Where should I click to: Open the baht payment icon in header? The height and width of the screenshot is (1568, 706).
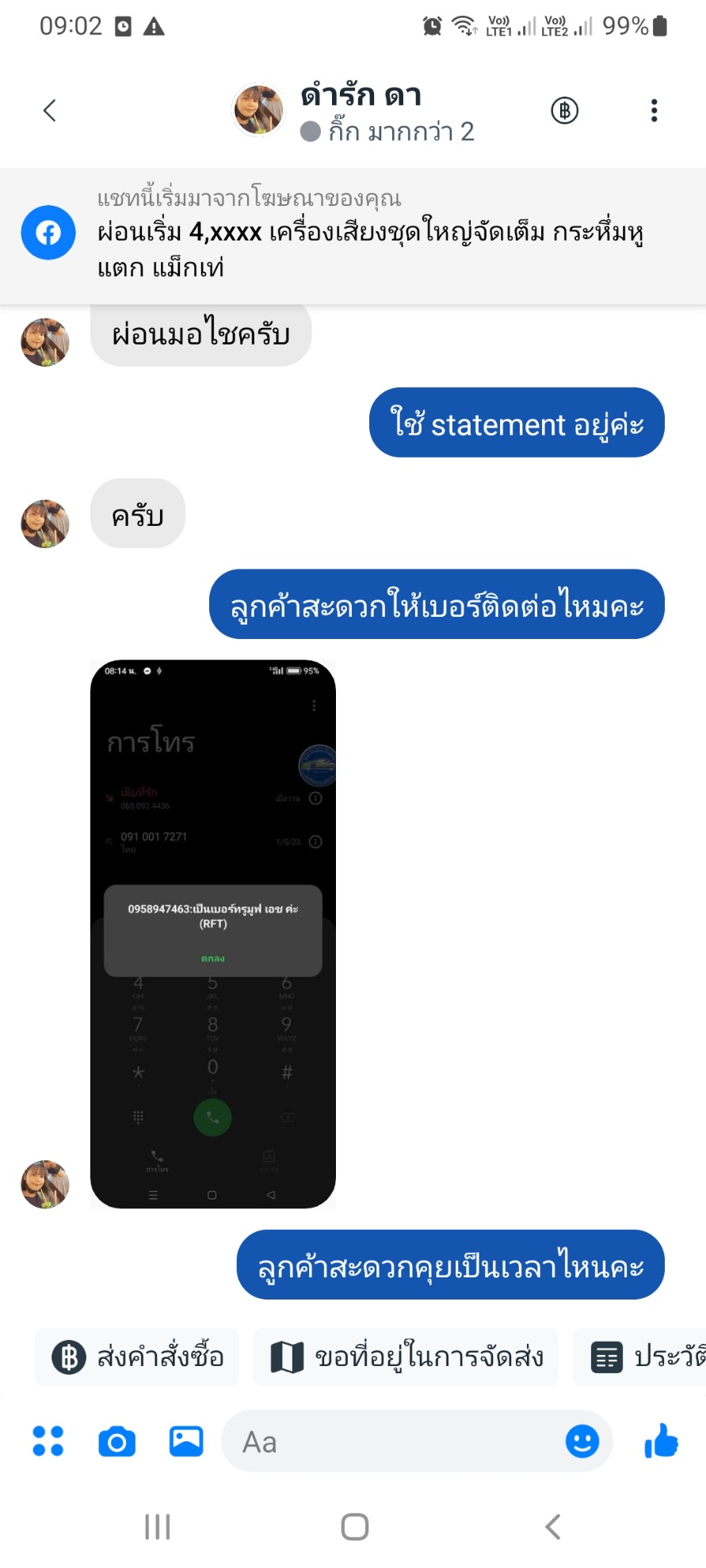tap(565, 110)
